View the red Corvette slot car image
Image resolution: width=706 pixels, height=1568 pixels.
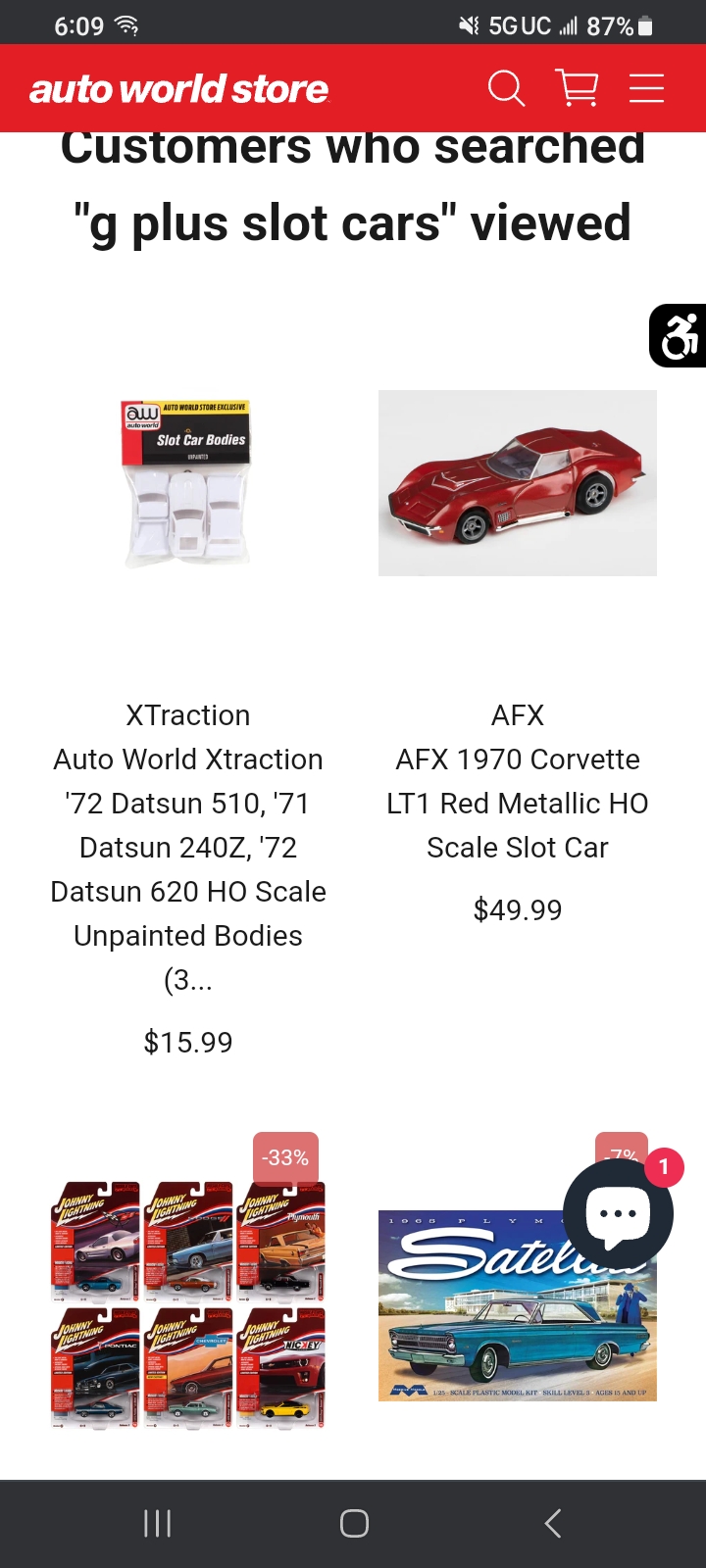click(x=517, y=483)
